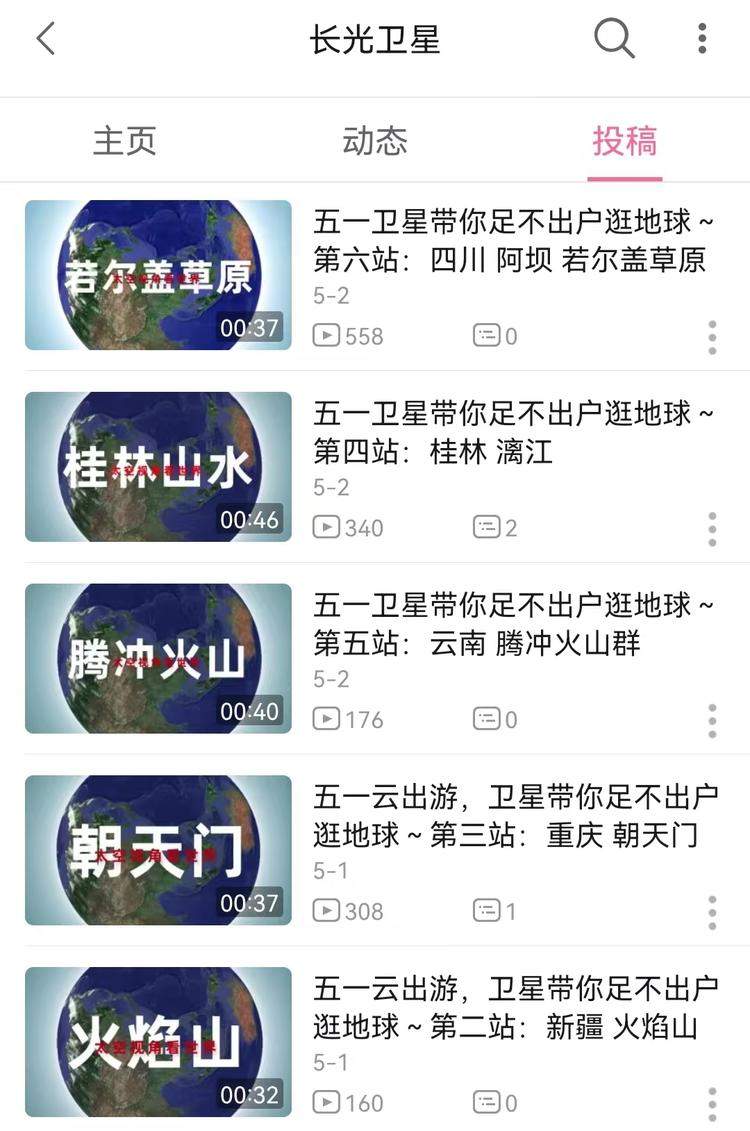Open more options for 桂林 漓江 video
The width and height of the screenshot is (750, 1131).
tap(712, 529)
